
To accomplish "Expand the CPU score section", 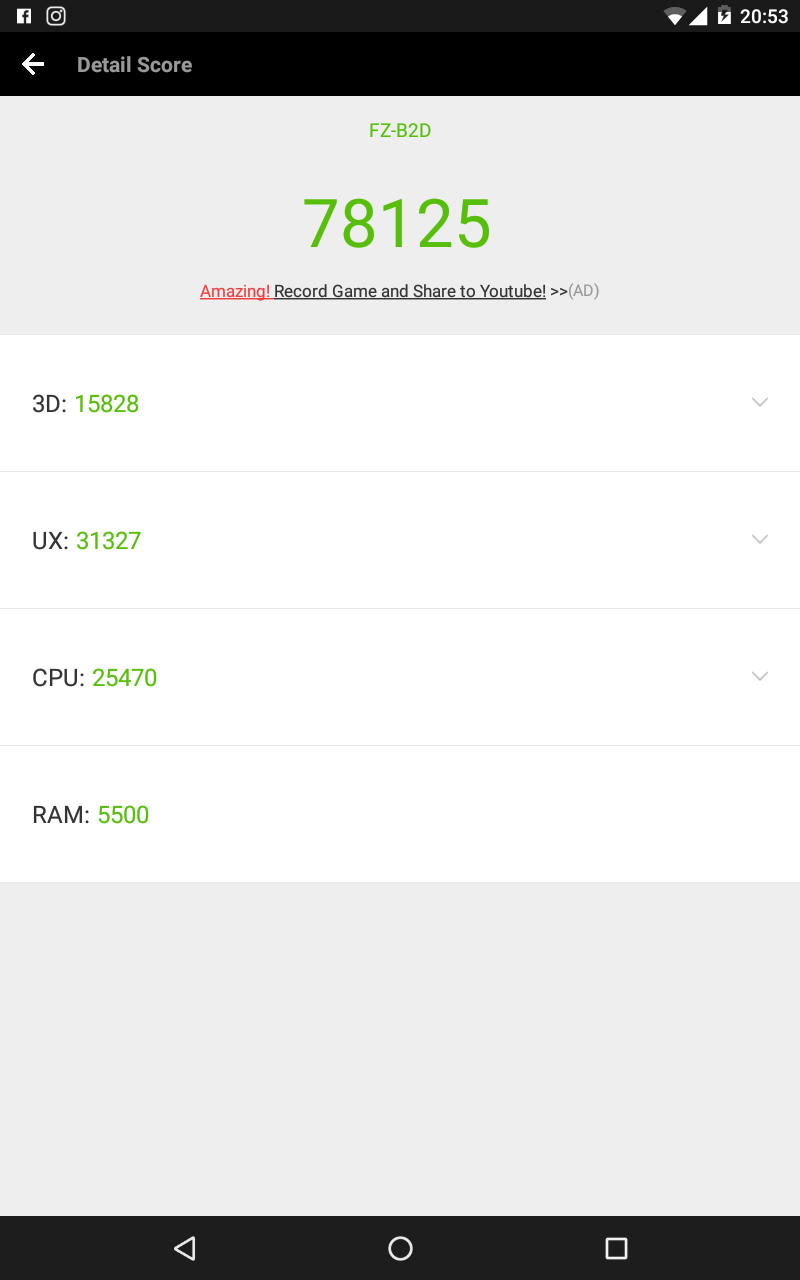I will coord(400,677).
